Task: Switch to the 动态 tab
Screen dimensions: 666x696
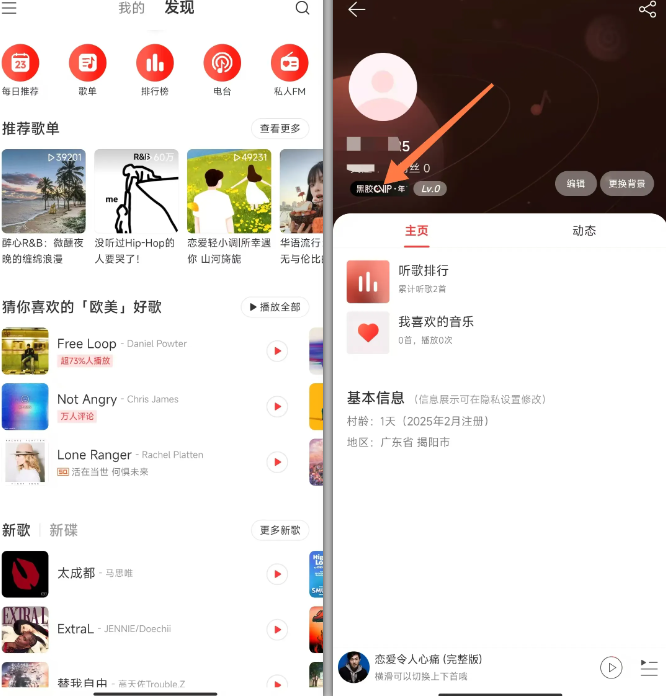Action: (584, 231)
